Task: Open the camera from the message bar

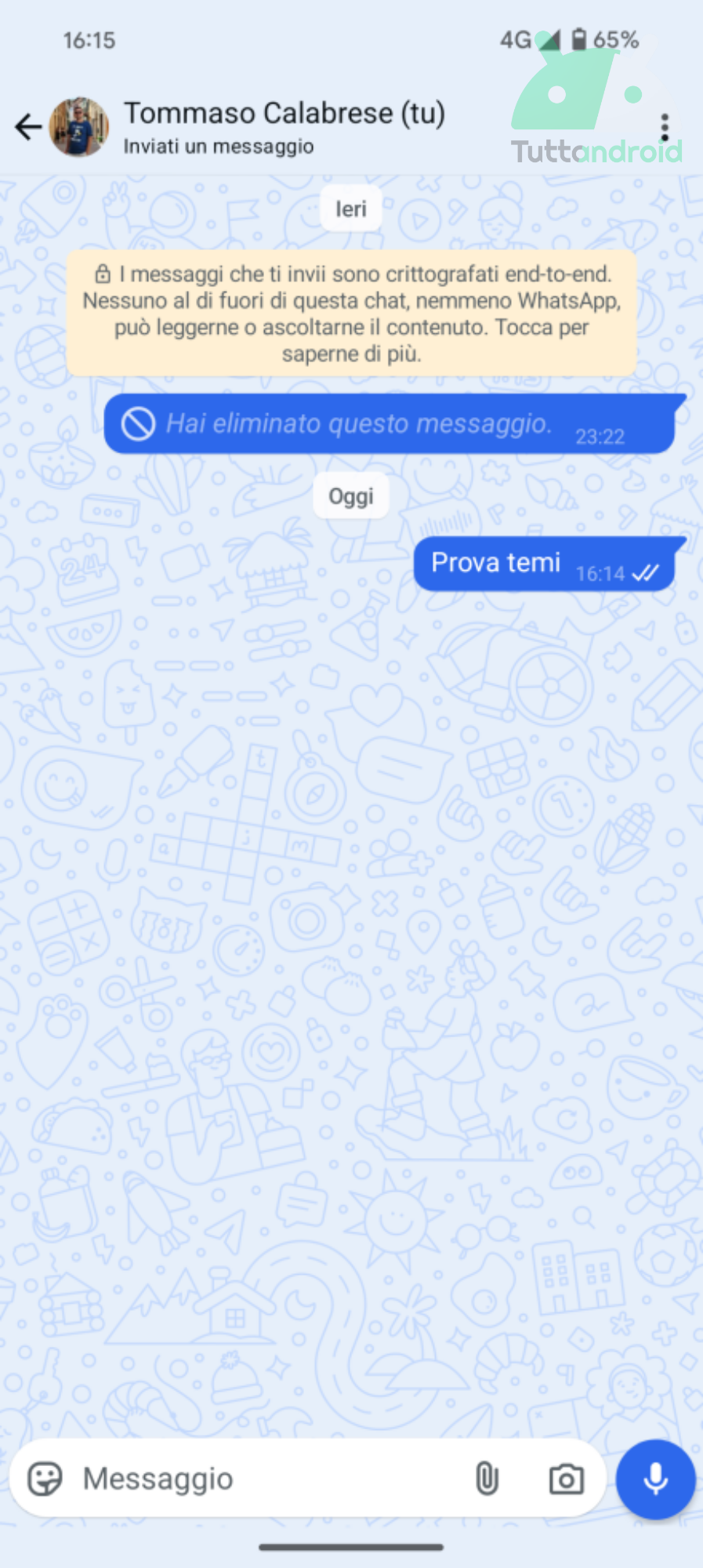Action: point(566,1479)
